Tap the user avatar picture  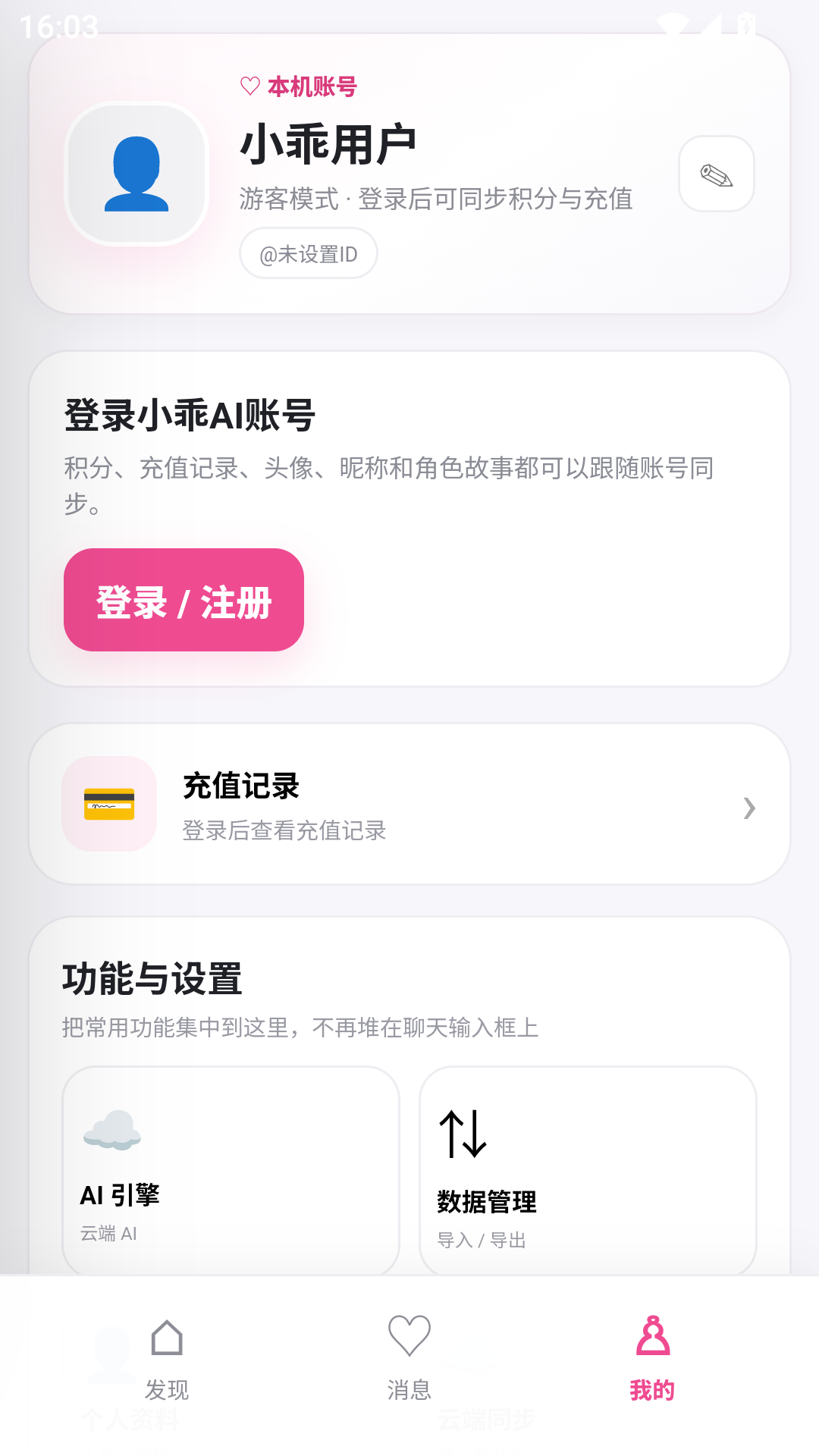(x=136, y=174)
